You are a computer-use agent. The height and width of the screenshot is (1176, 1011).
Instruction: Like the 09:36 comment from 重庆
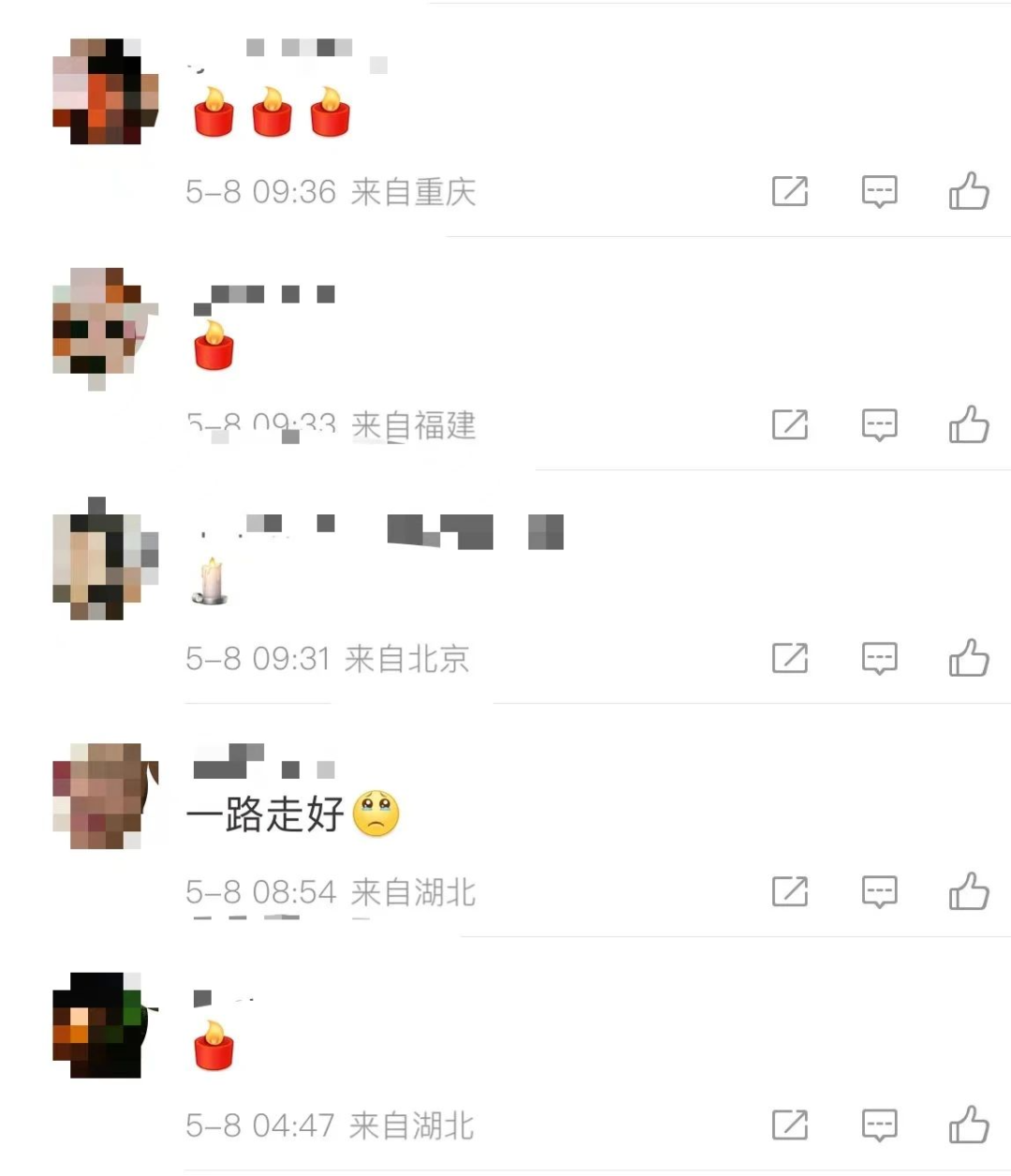pyautogui.click(x=969, y=192)
